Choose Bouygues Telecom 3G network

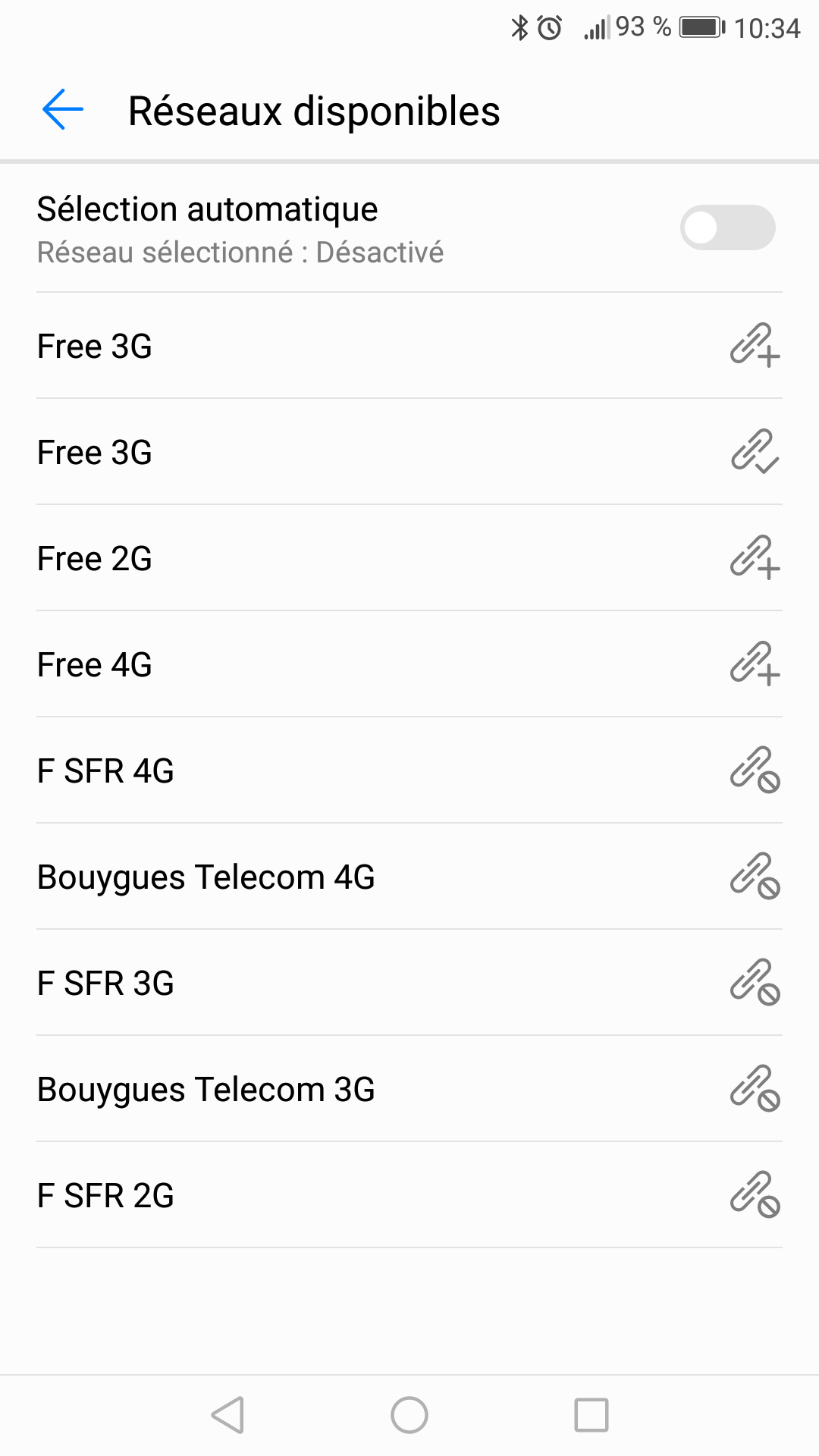coord(409,1089)
